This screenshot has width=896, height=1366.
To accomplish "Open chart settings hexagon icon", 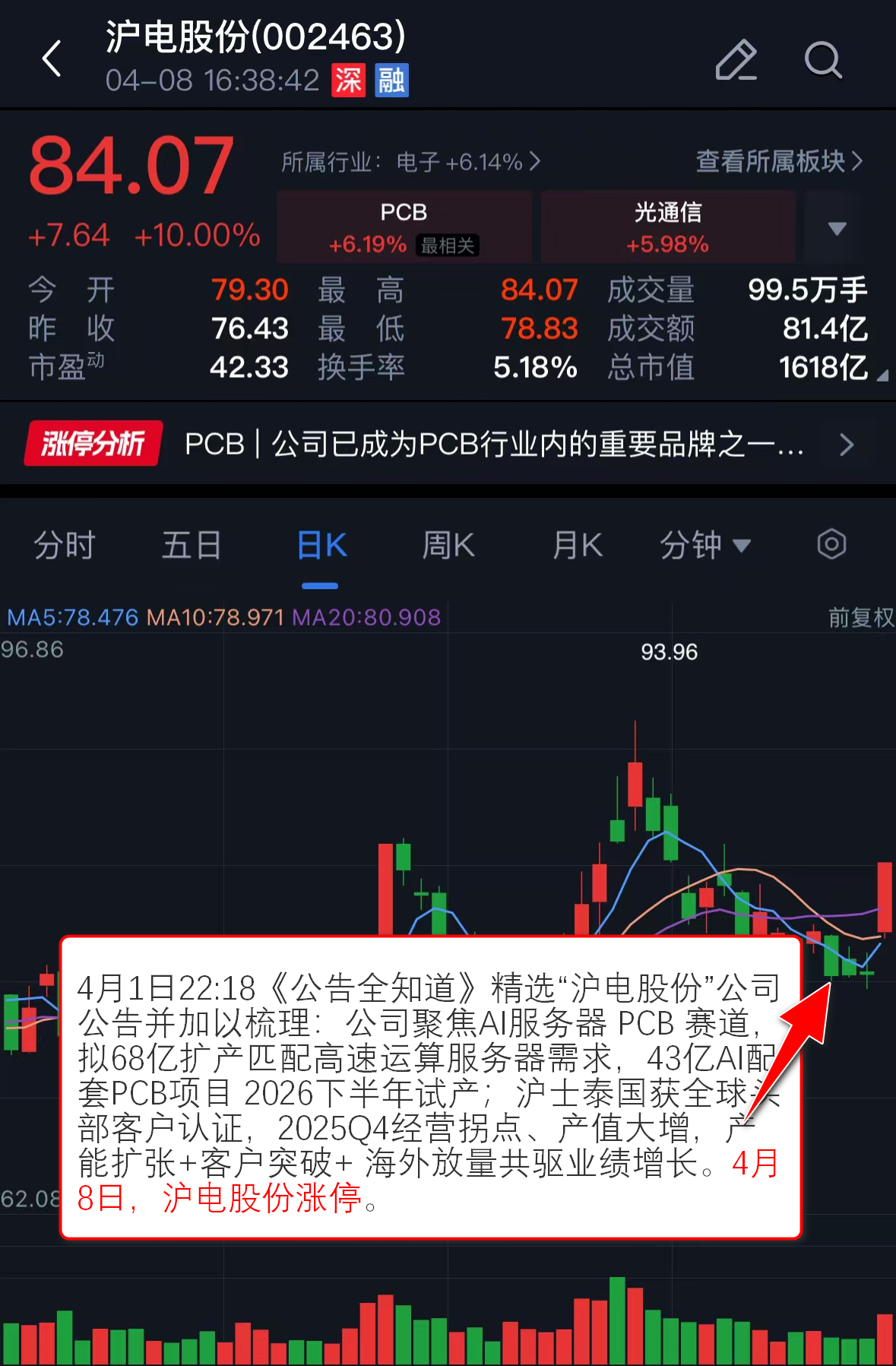I will pyautogui.click(x=831, y=544).
